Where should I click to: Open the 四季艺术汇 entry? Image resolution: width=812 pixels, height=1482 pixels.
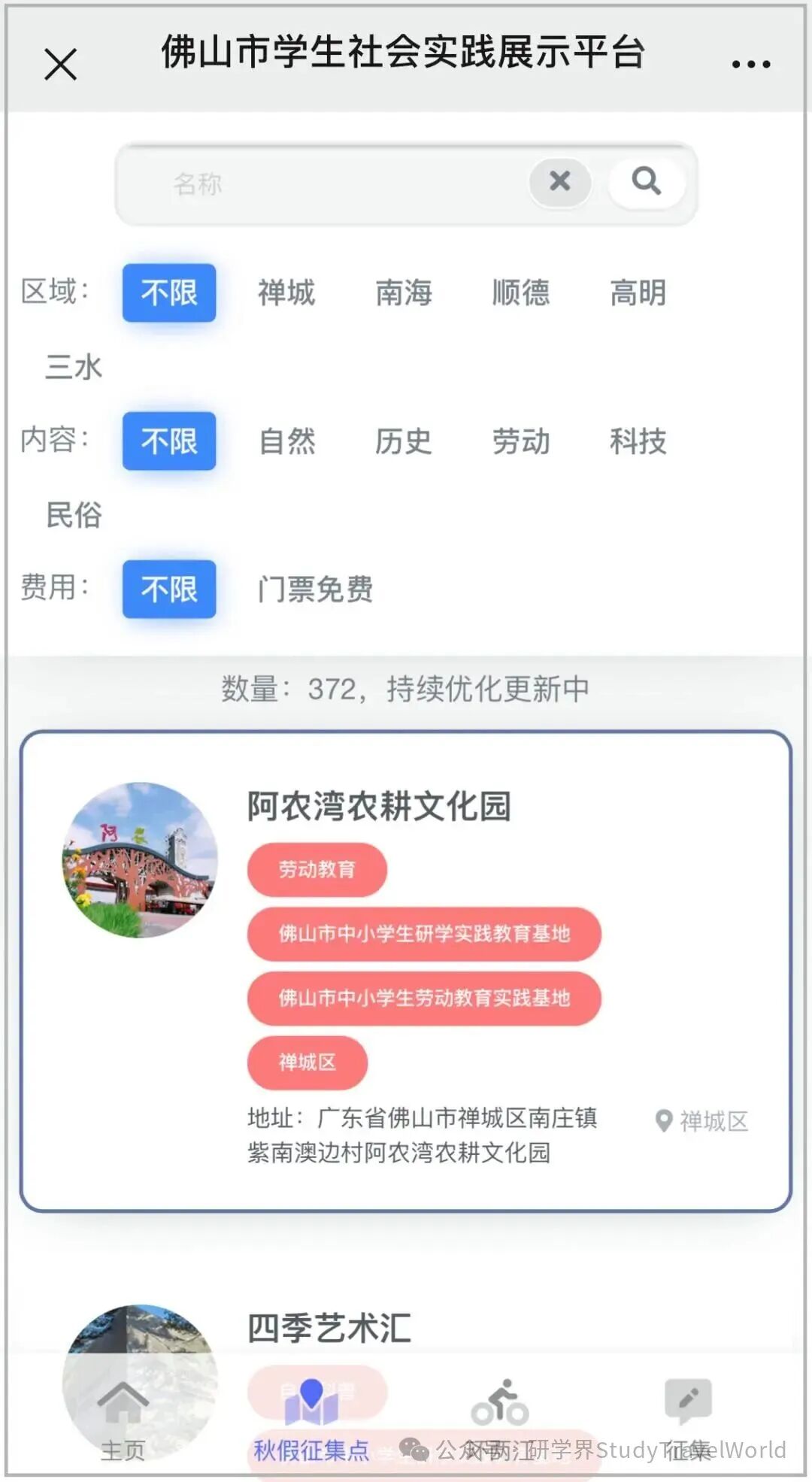pyautogui.click(x=328, y=1327)
